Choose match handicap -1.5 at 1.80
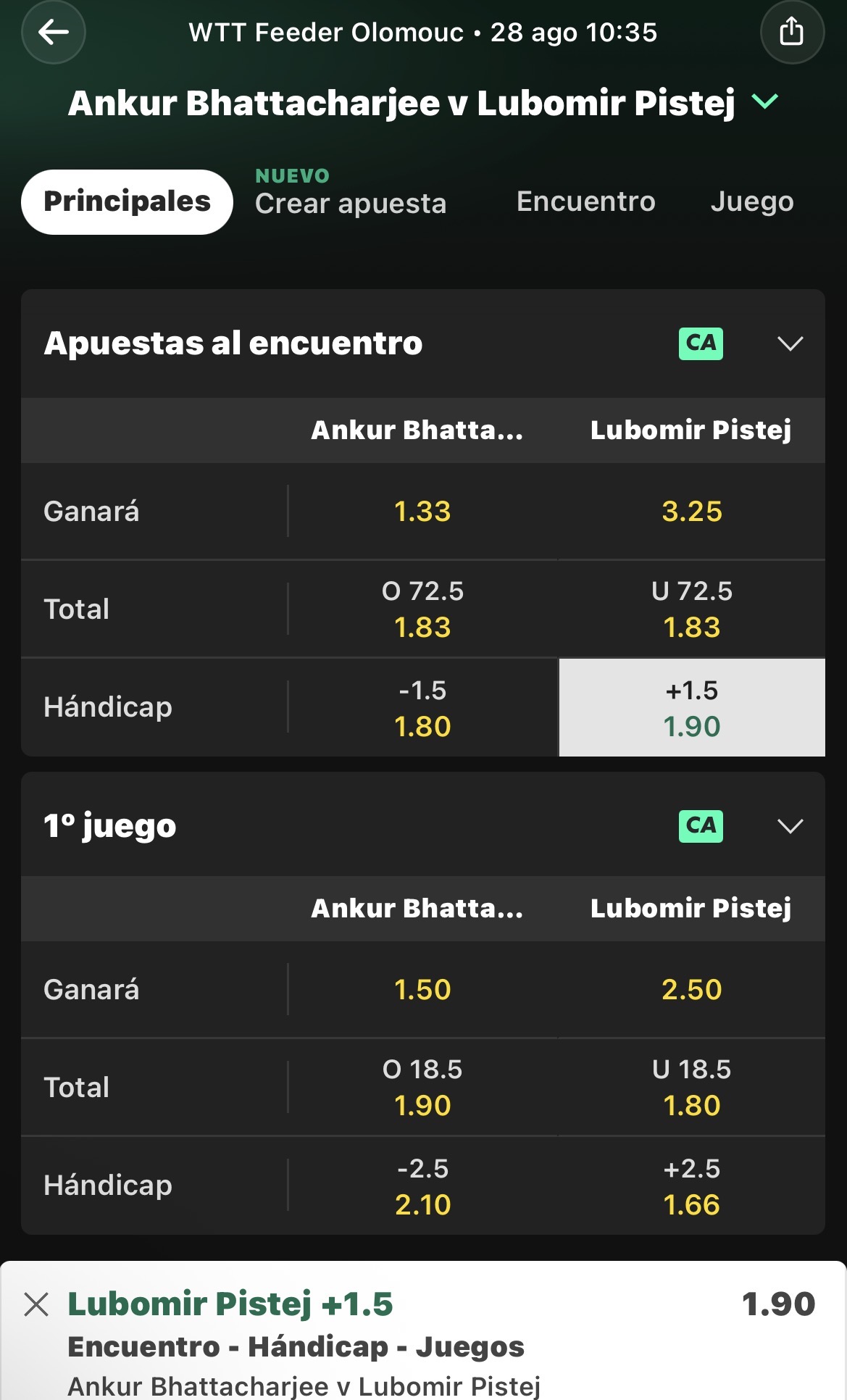 pyautogui.click(x=422, y=707)
